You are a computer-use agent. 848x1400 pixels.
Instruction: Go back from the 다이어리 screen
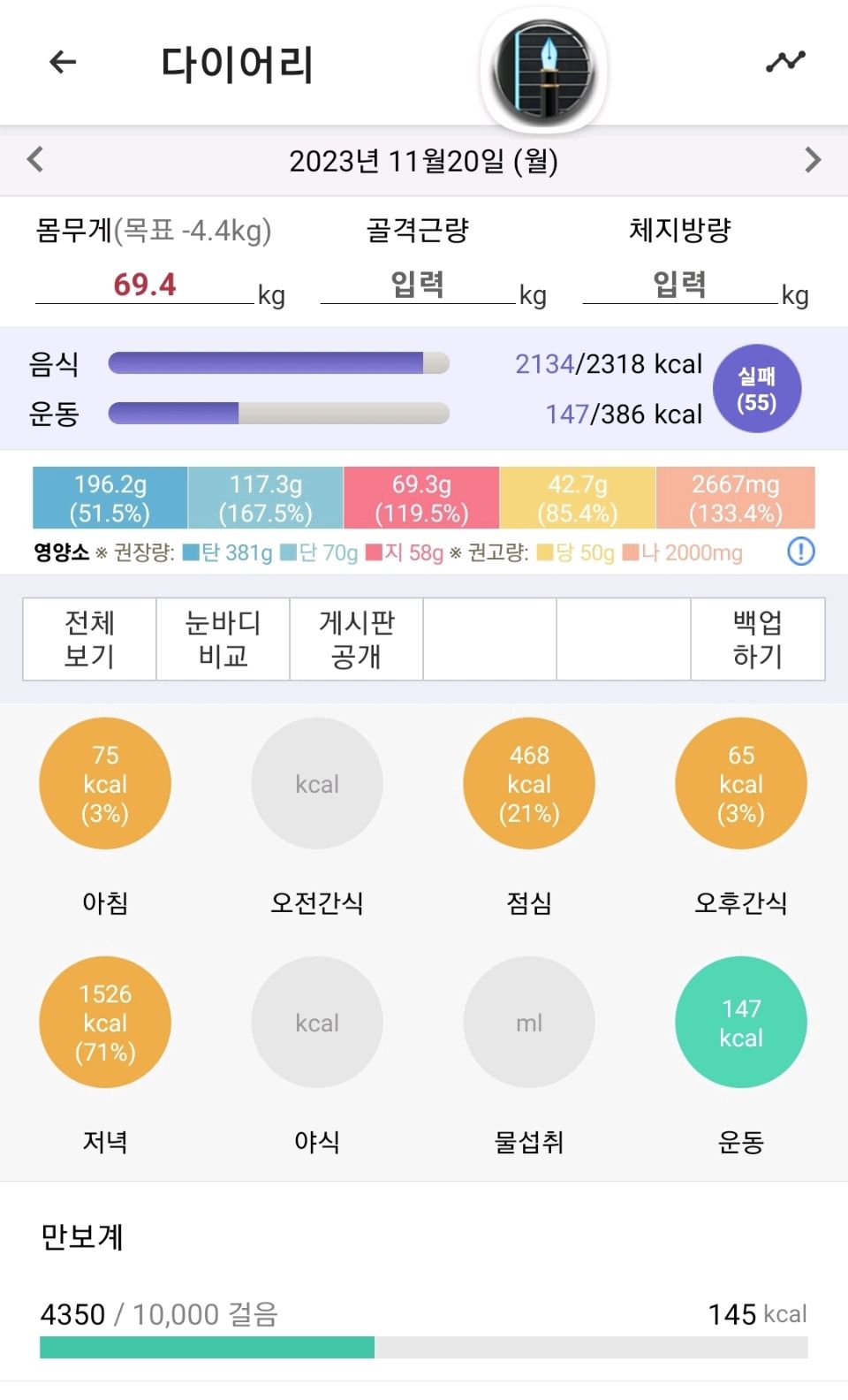click(x=63, y=62)
